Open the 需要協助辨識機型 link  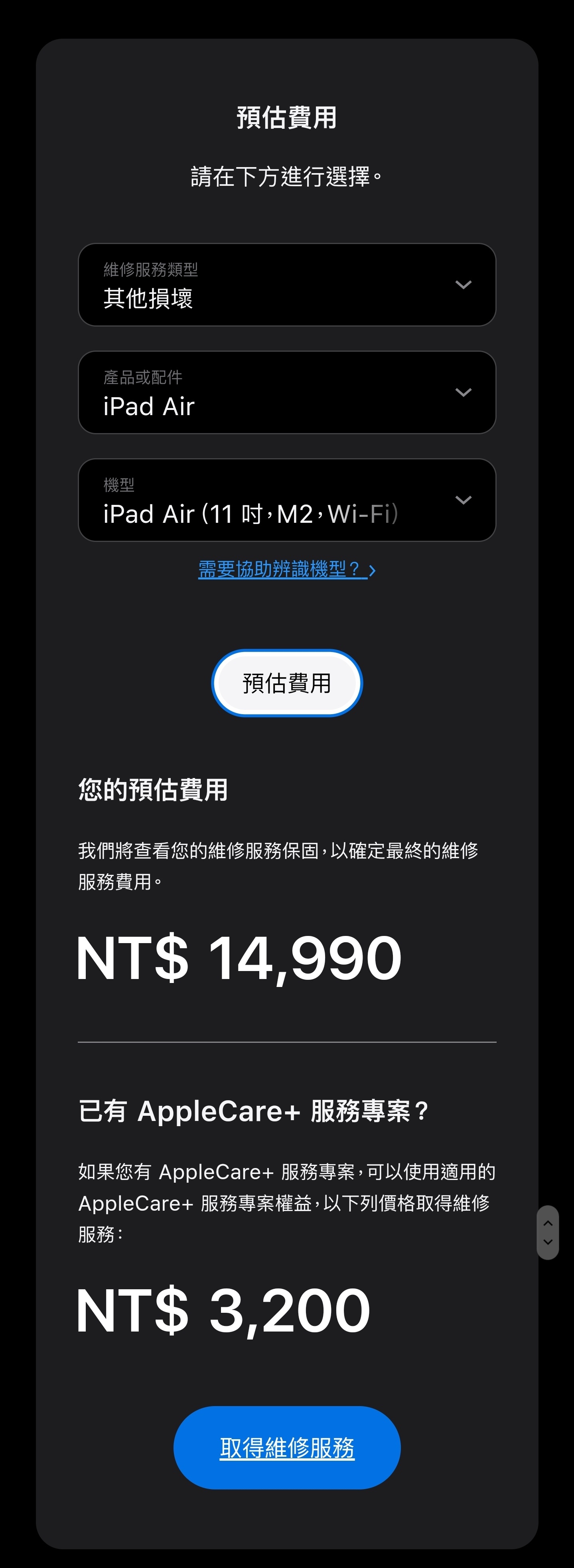pyautogui.click(x=286, y=570)
